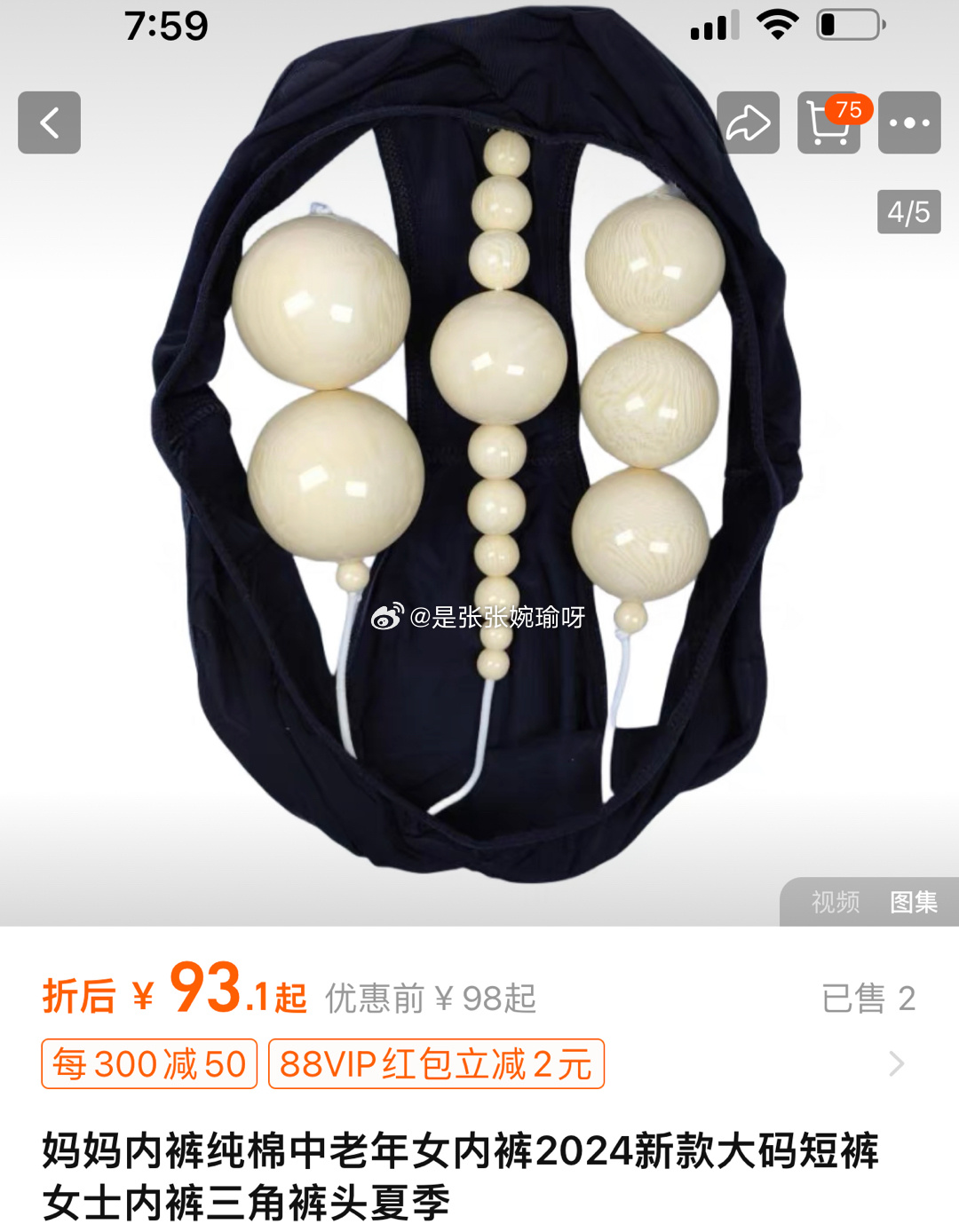Share this product listing
959x1232 pixels.
point(748,122)
